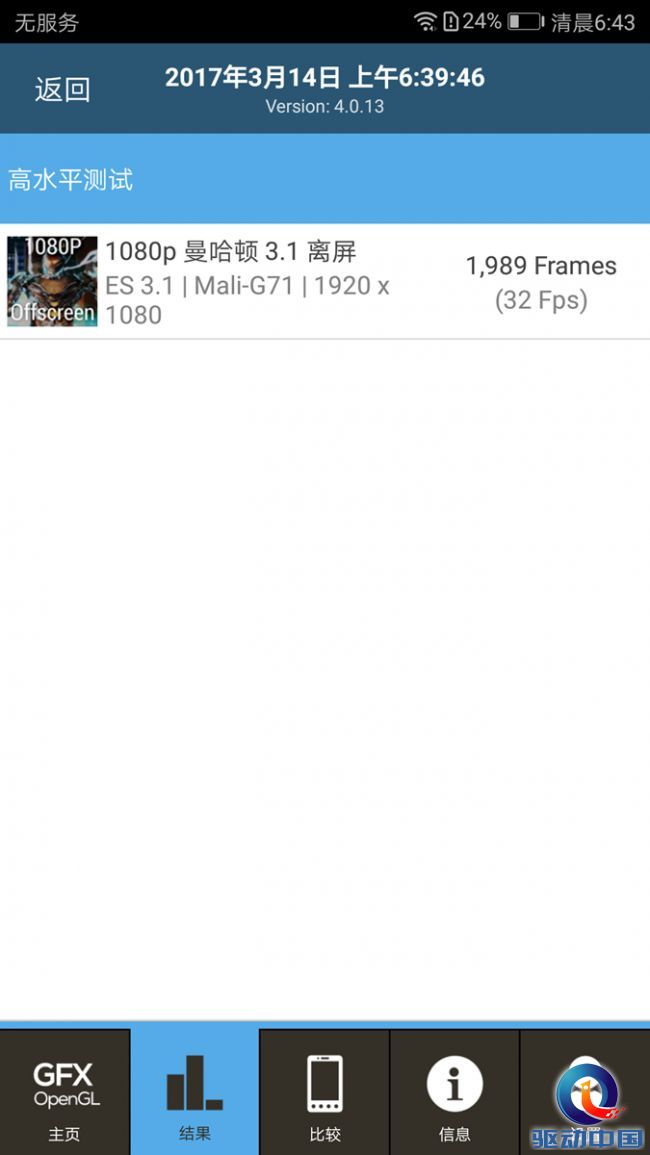Switch to the 主页 home tab
This screenshot has height=1155, width=650.
coord(64,1092)
